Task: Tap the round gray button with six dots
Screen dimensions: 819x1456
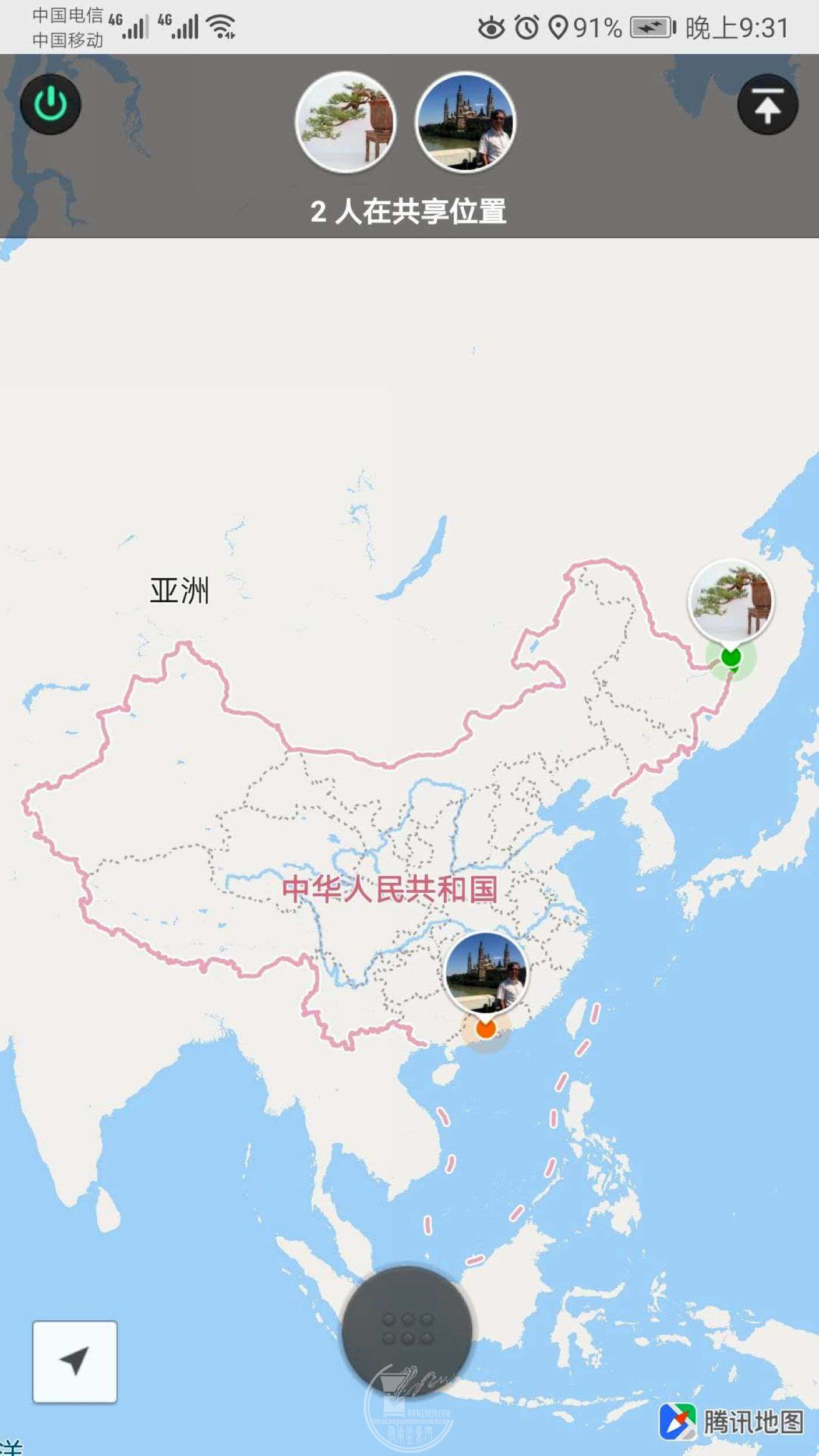Action: (x=407, y=1331)
